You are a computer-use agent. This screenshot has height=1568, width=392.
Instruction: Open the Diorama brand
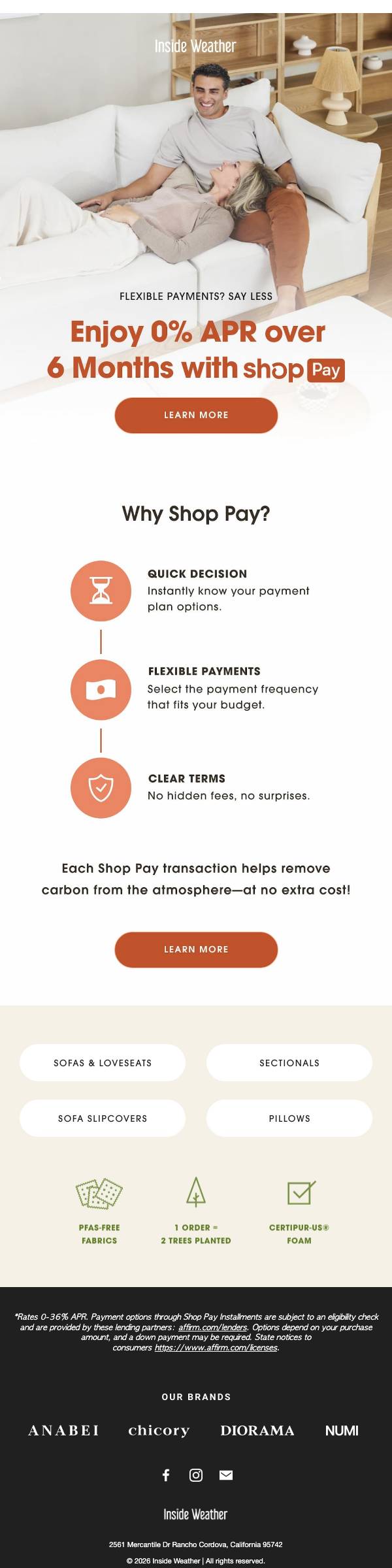257,1431
